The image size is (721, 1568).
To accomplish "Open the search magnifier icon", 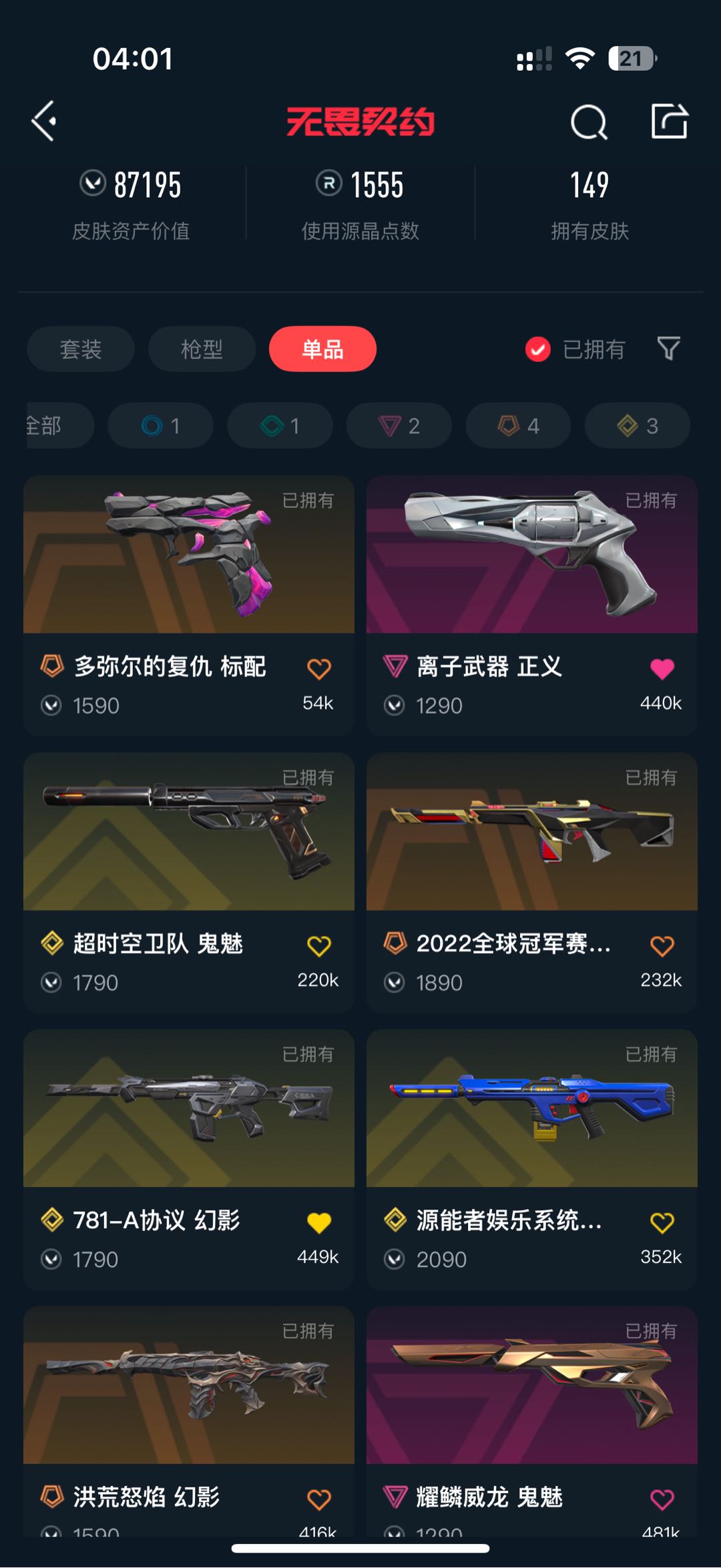I will (x=589, y=122).
